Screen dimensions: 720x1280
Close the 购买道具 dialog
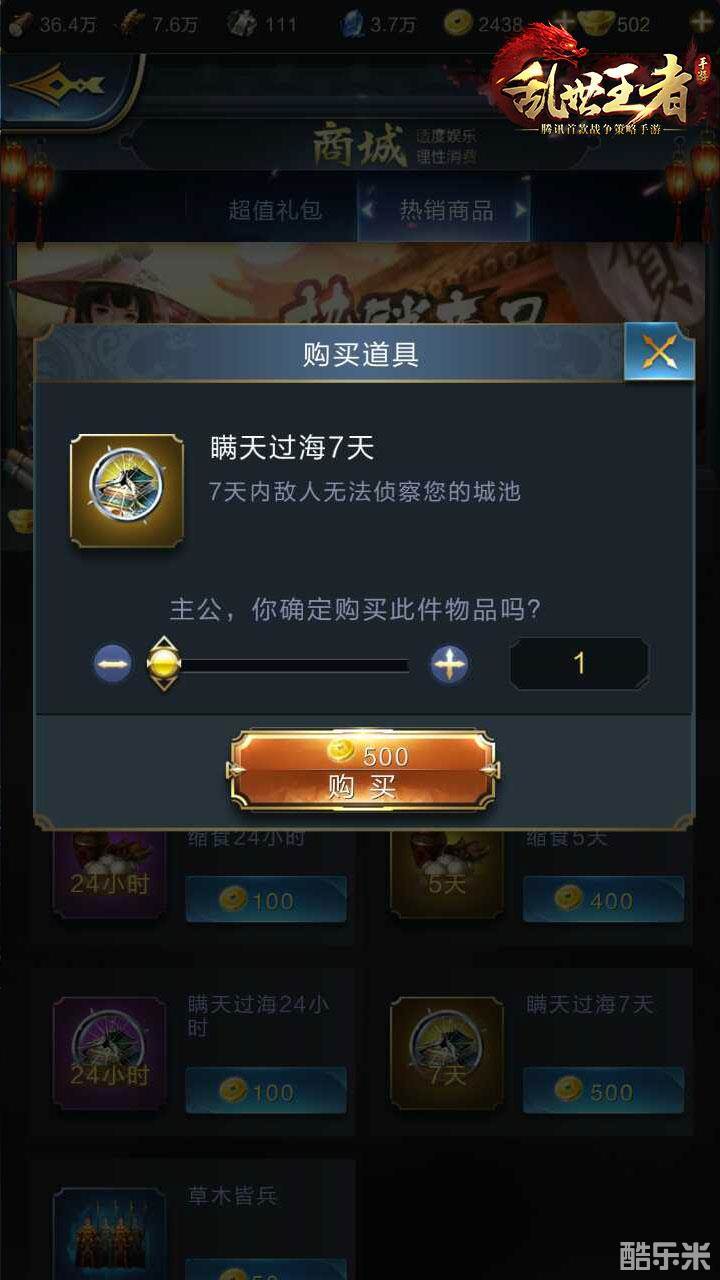pyautogui.click(x=659, y=351)
